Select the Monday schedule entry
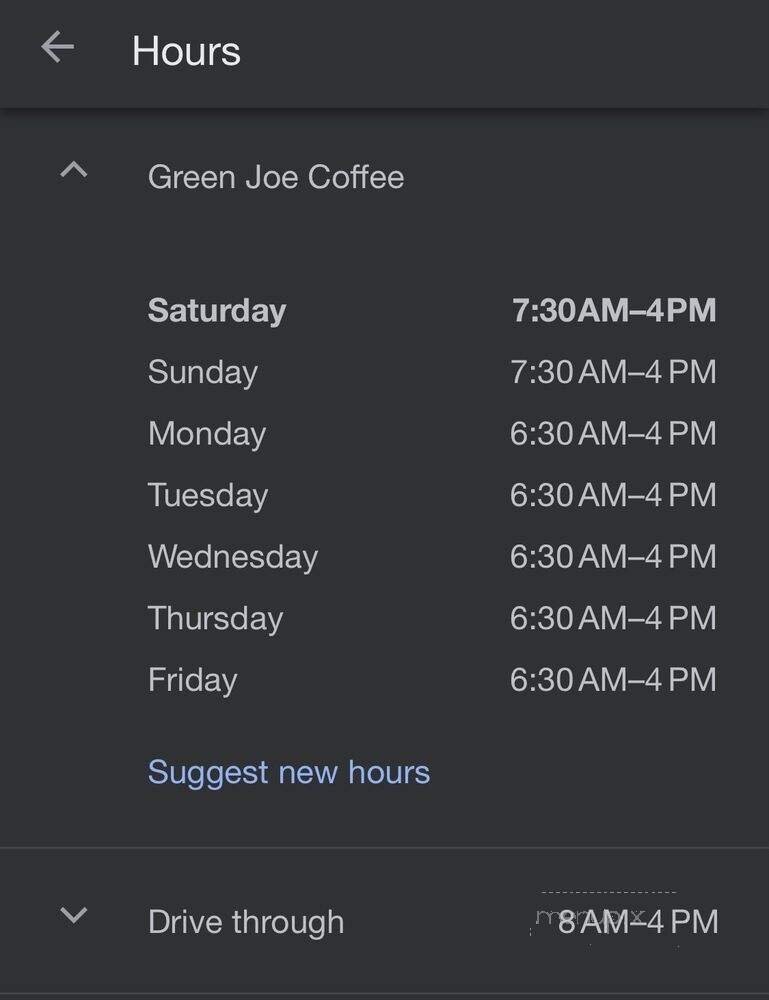Screen dimensions: 769x1000 pos(206,433)
